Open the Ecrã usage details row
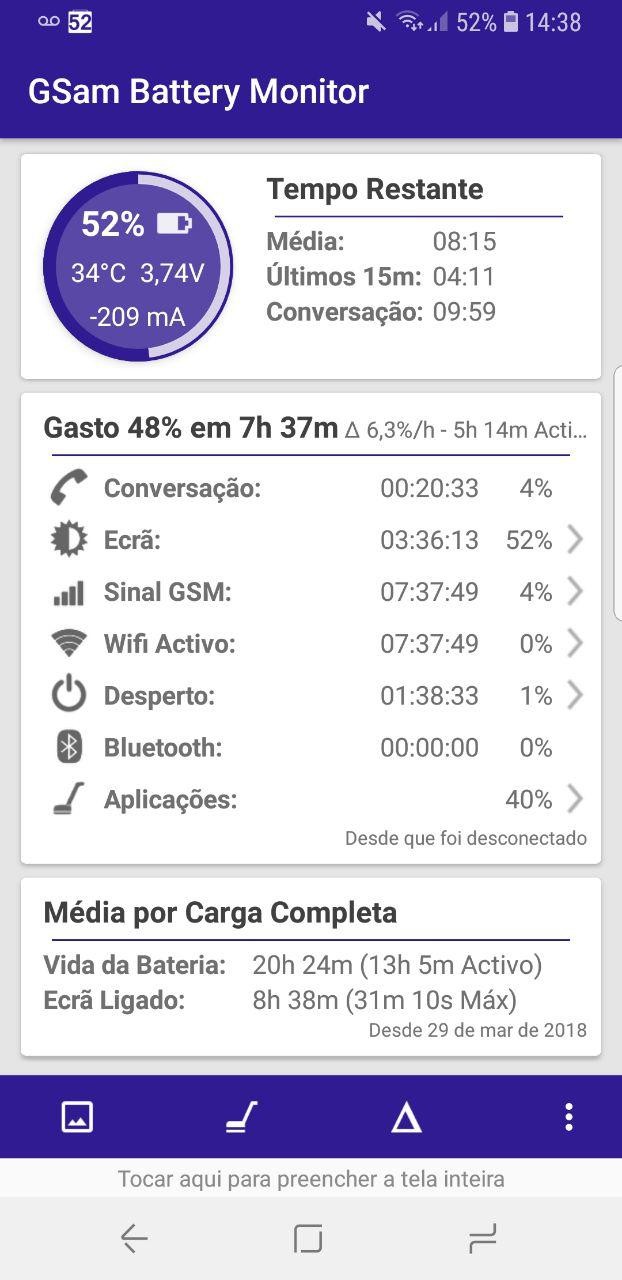This screenshot has height=1280, width=622. [310, 541]
